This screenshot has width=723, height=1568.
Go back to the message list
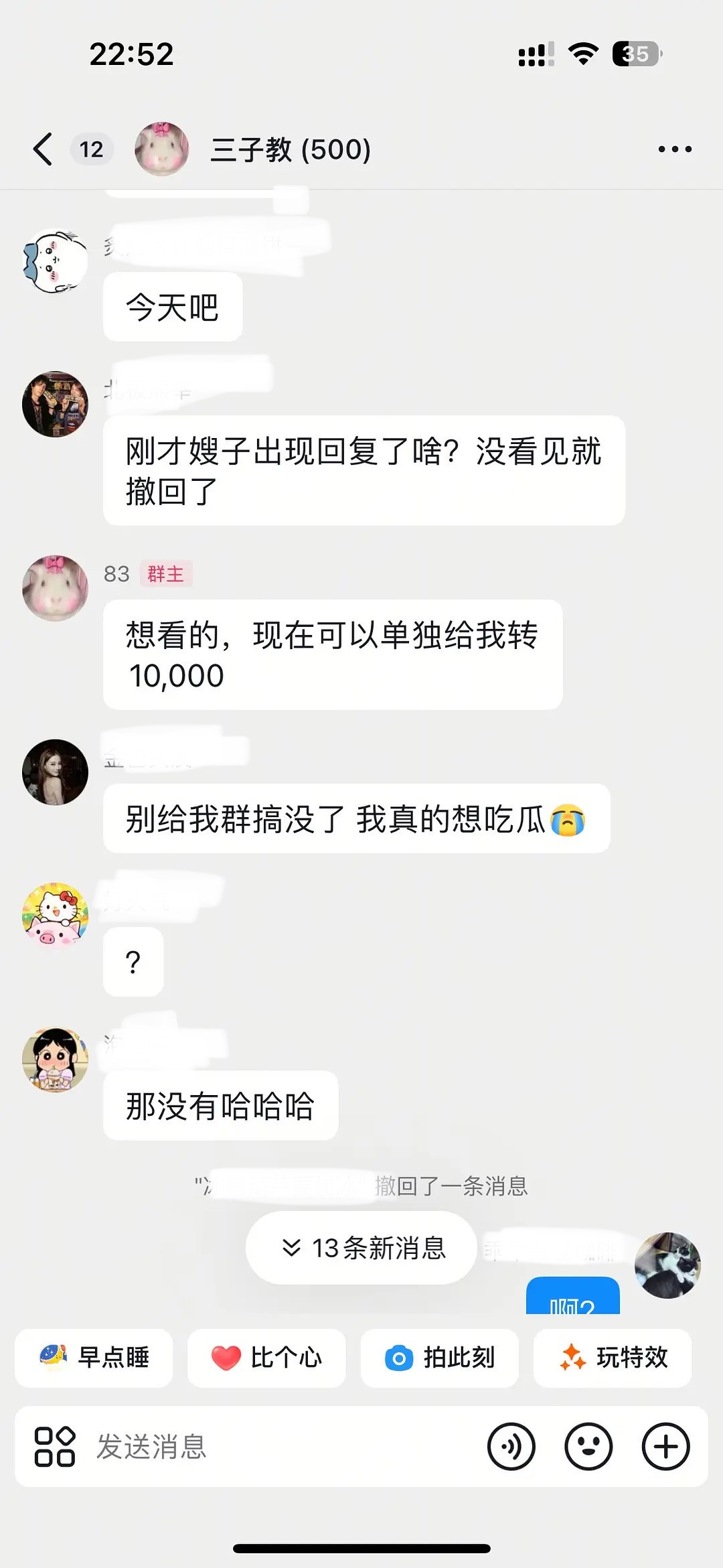[43, 149]
